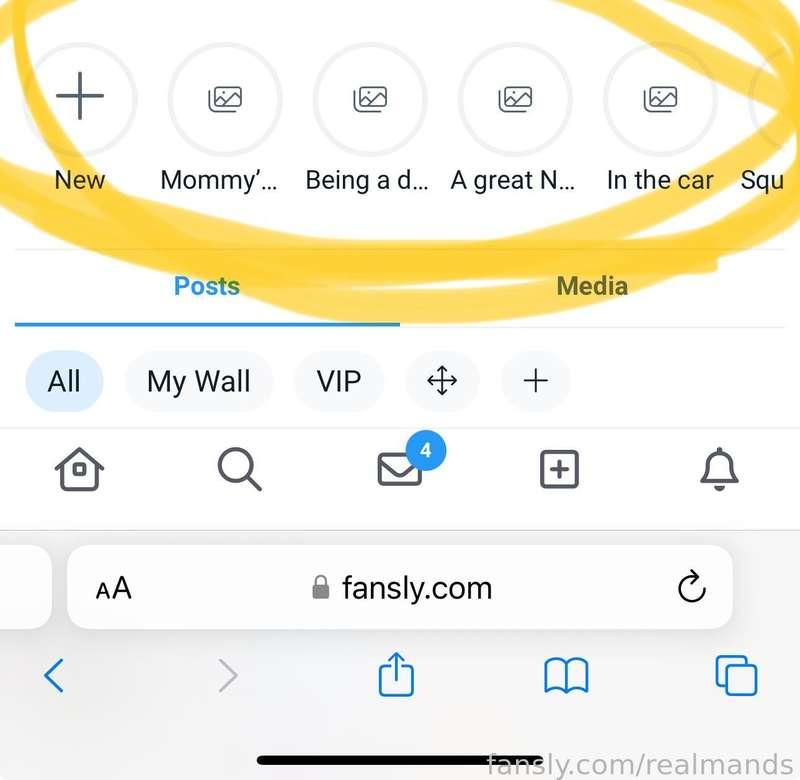The height and width of the screenshot is (780, 800).
Task: Select the VIP wall chip
Action: point(338,381)
